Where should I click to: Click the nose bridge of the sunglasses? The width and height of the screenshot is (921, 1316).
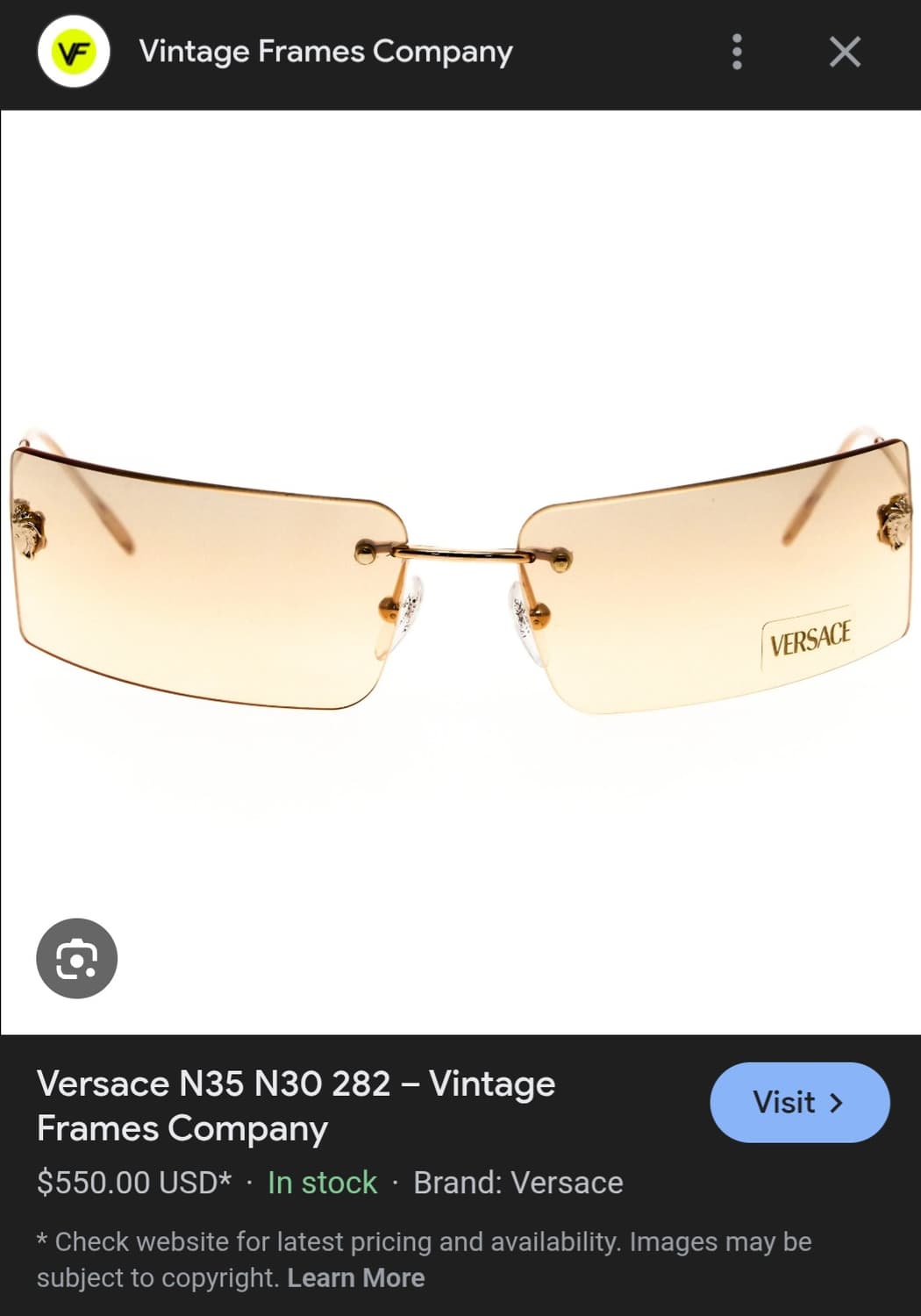460,554
